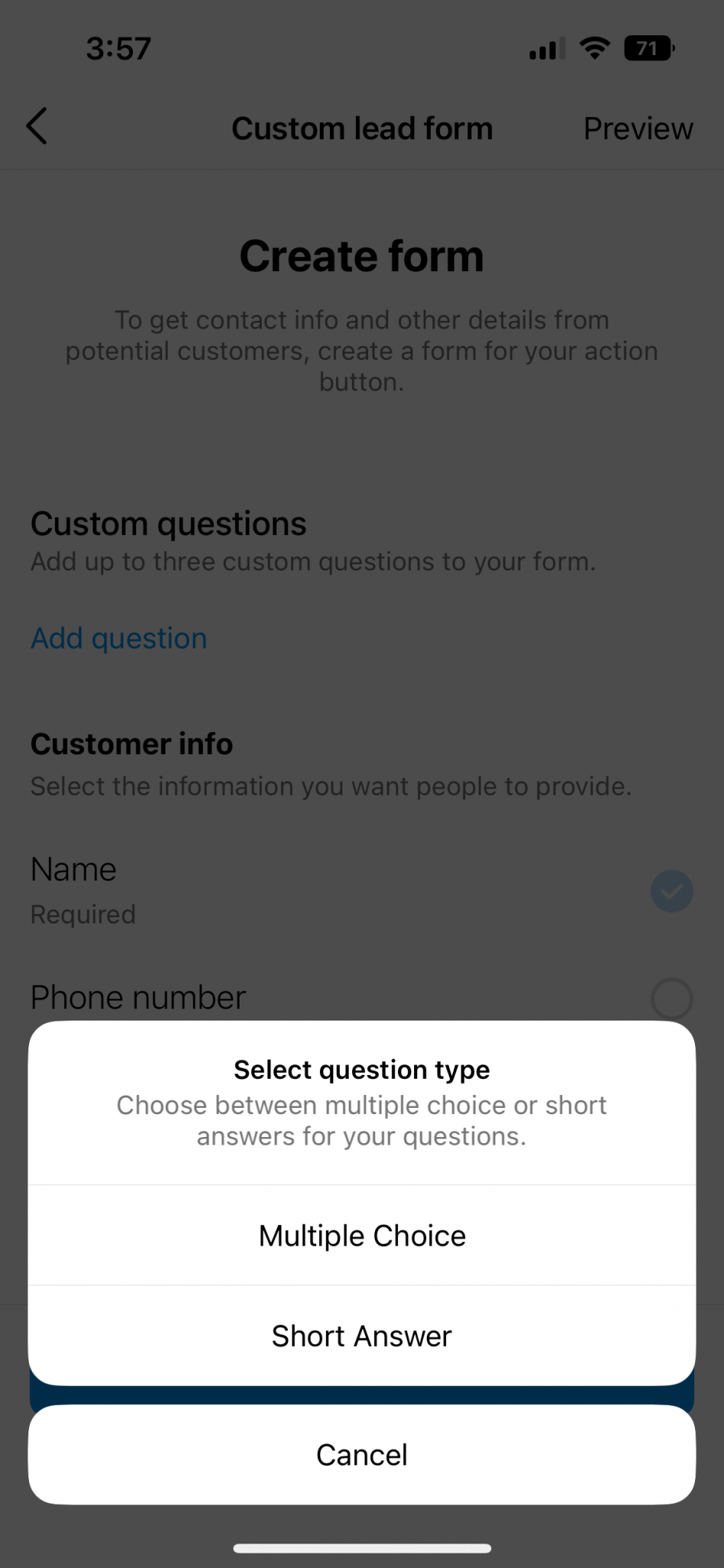Open the Custom lead form screen title

point(361,128)
